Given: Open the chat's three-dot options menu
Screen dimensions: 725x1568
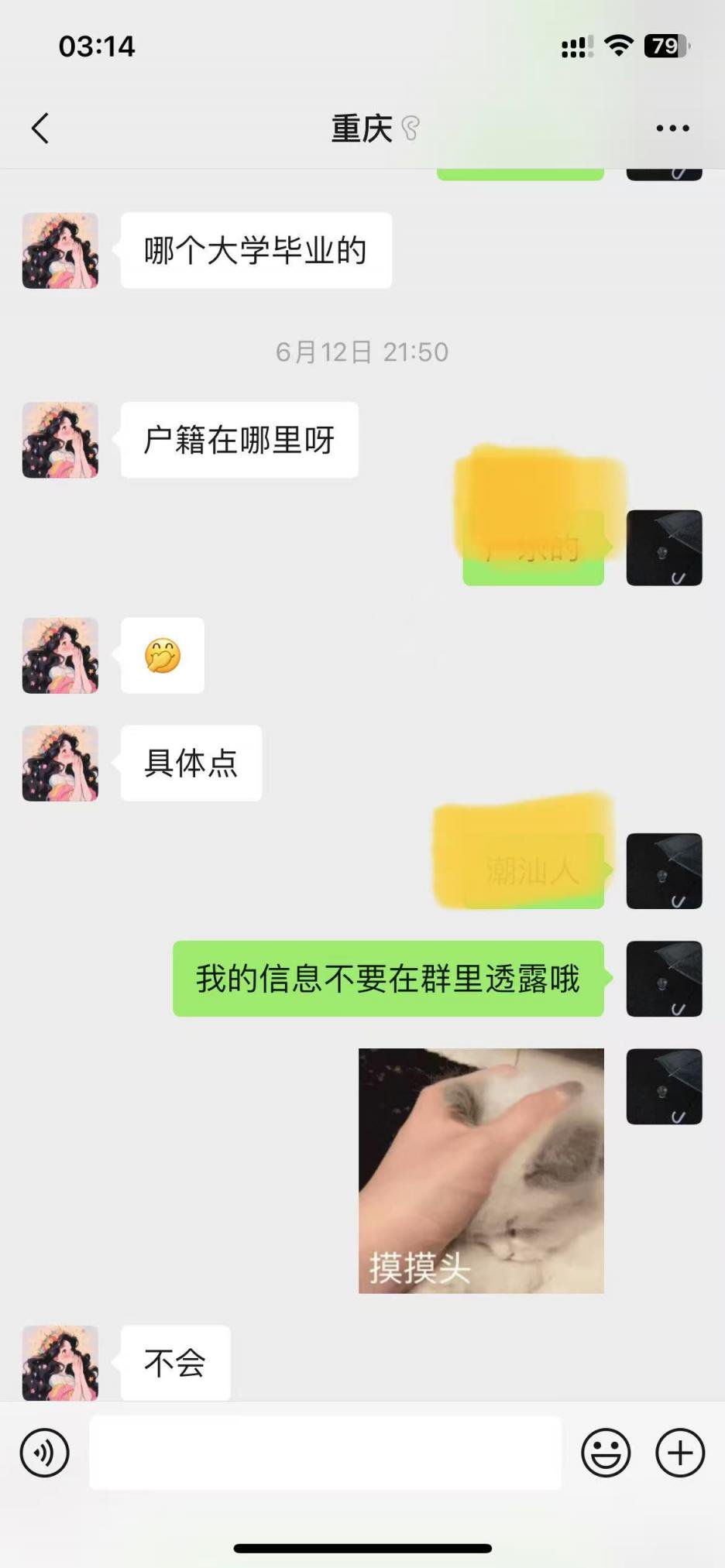Looking at the screenshot, I should click(x=672, y=129).
